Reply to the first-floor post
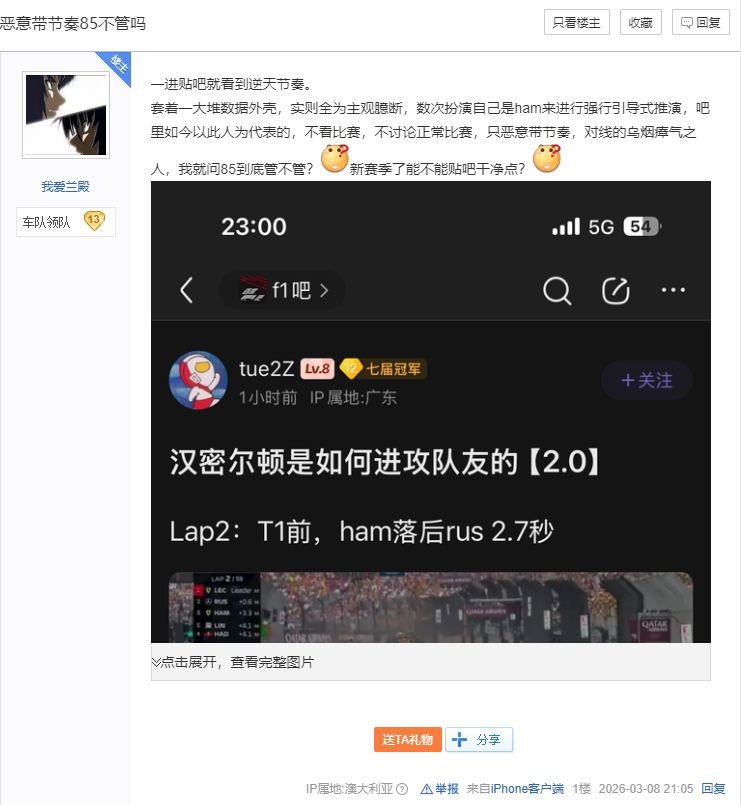 click(x=713, y=789)
